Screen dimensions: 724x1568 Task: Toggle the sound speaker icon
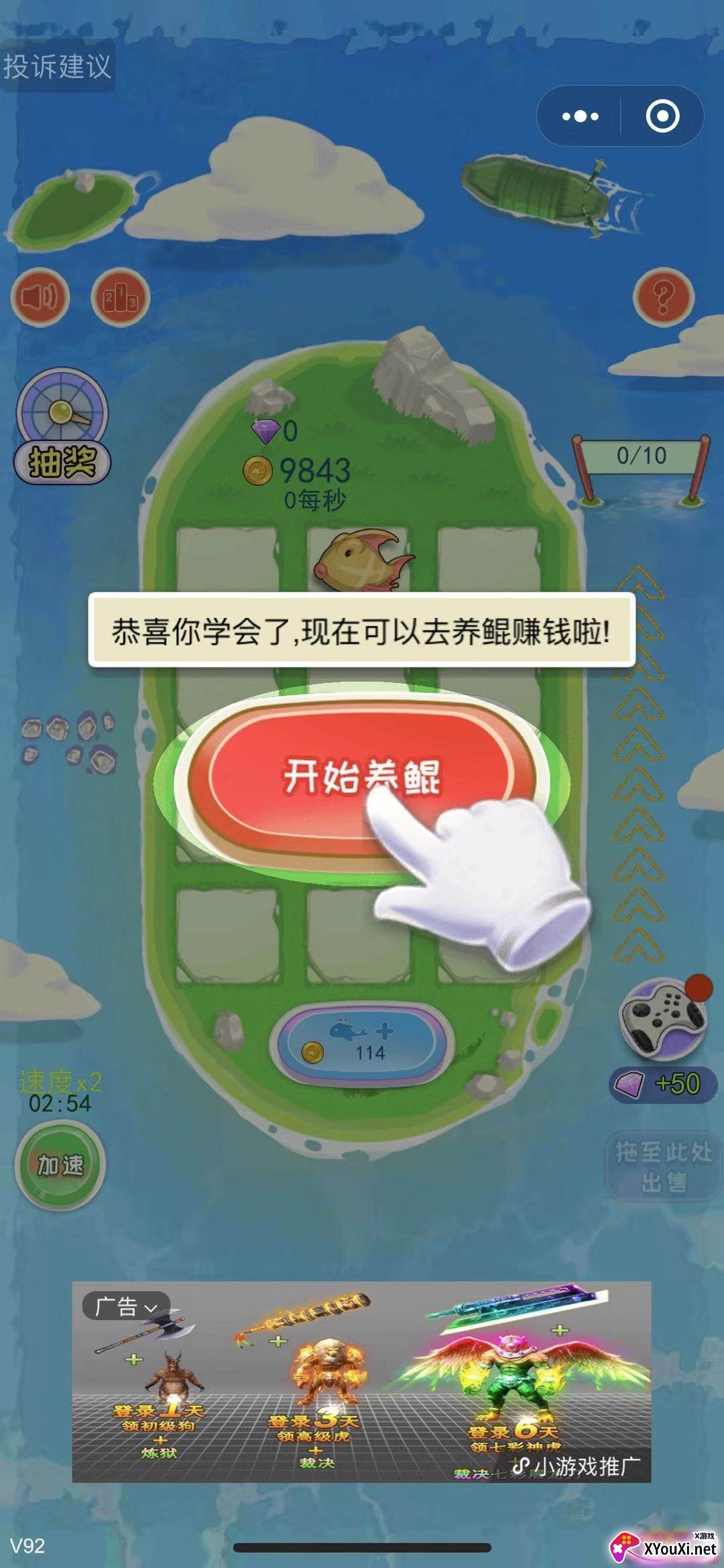[40, 297]
